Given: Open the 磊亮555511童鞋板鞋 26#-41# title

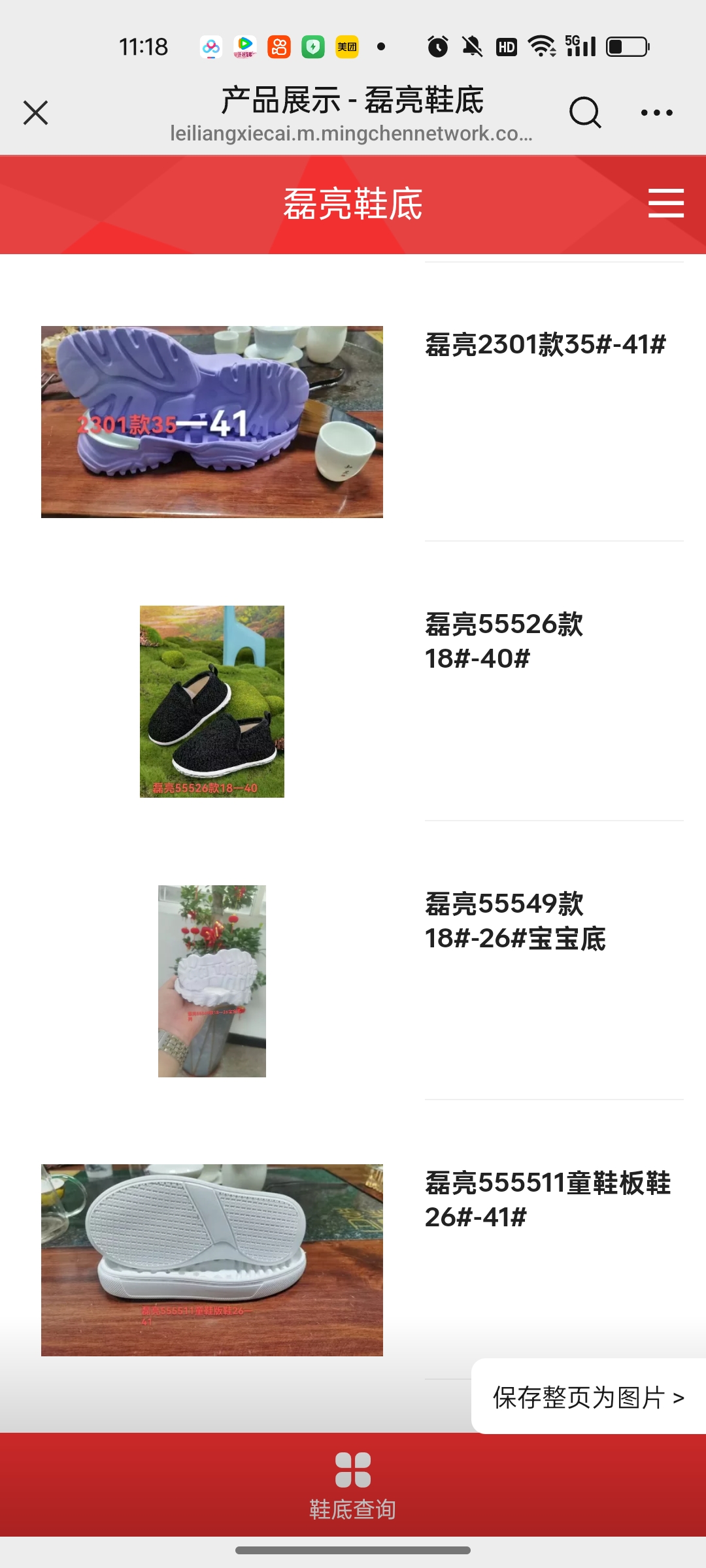Looking at the screenshot, I should point(547,1200).
